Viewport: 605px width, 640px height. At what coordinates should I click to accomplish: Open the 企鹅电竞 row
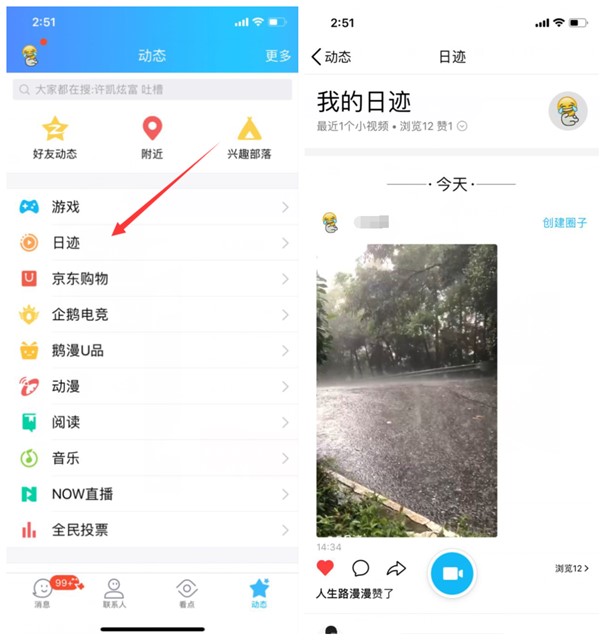pos(150,315)
